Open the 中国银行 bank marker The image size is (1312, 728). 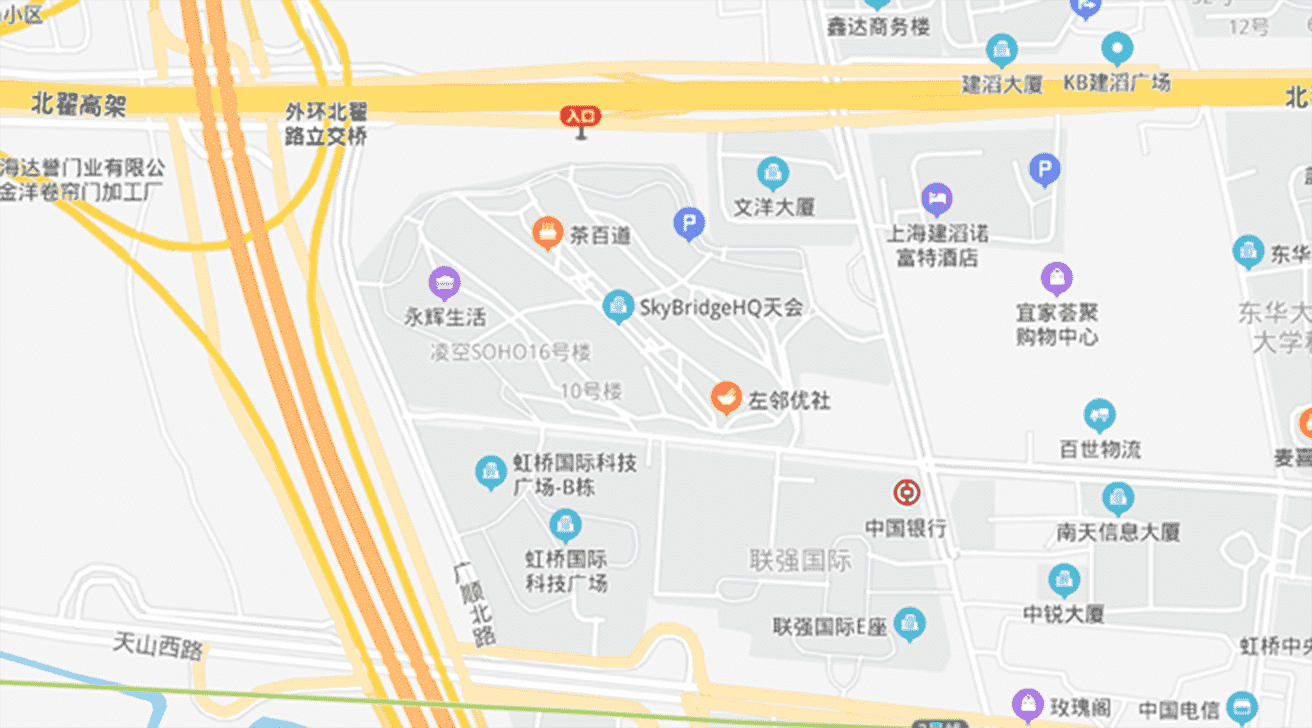tap(906, 493)
